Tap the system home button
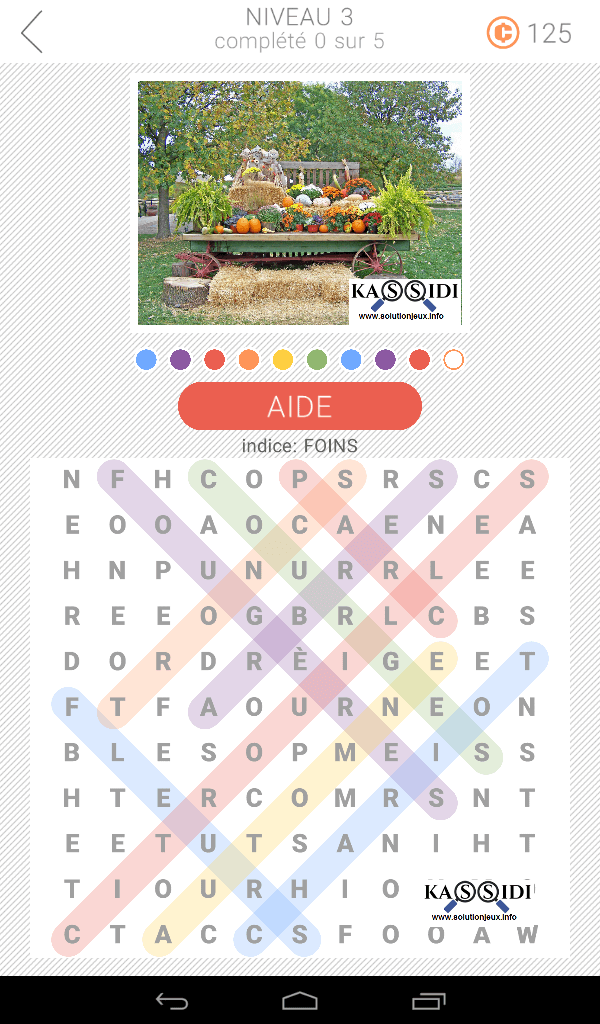This screenshot has width=600, height=1024. [300, 1000]
